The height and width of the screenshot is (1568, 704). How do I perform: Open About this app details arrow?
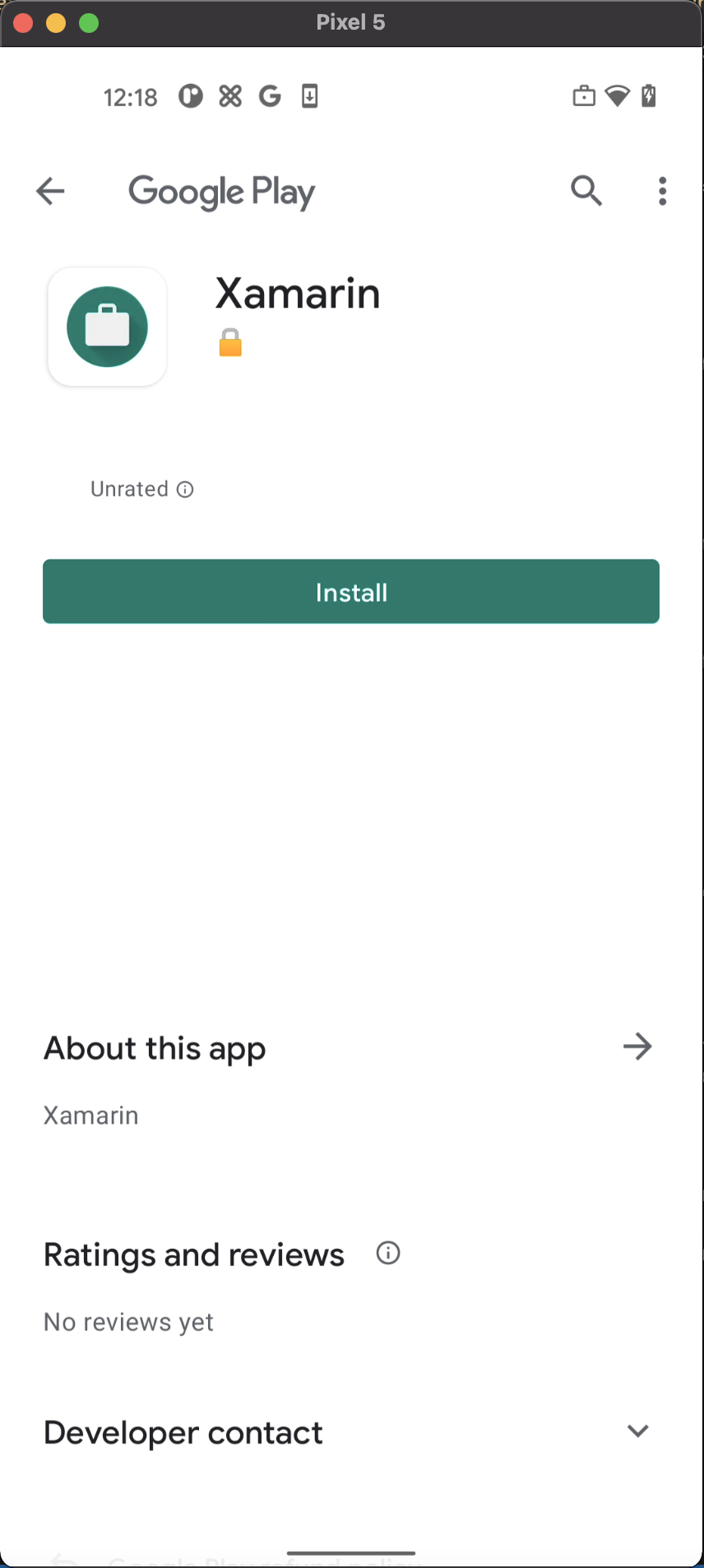pyautogui.click(x=637, y=1046)
